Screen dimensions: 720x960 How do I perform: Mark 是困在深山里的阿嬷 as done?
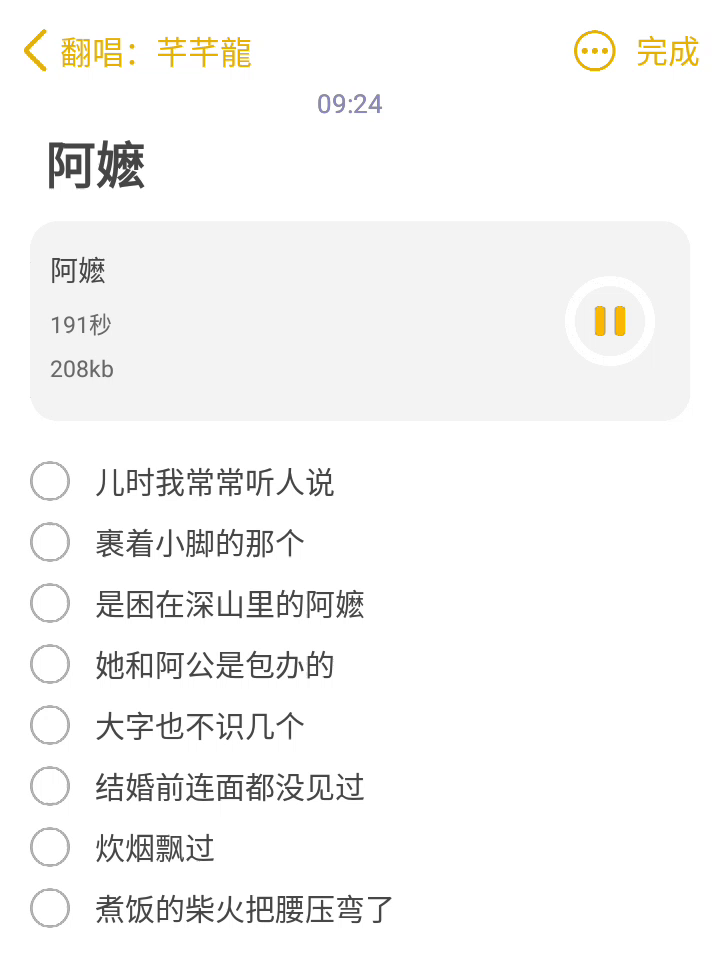pyautogui.click(x=50, y=603)
